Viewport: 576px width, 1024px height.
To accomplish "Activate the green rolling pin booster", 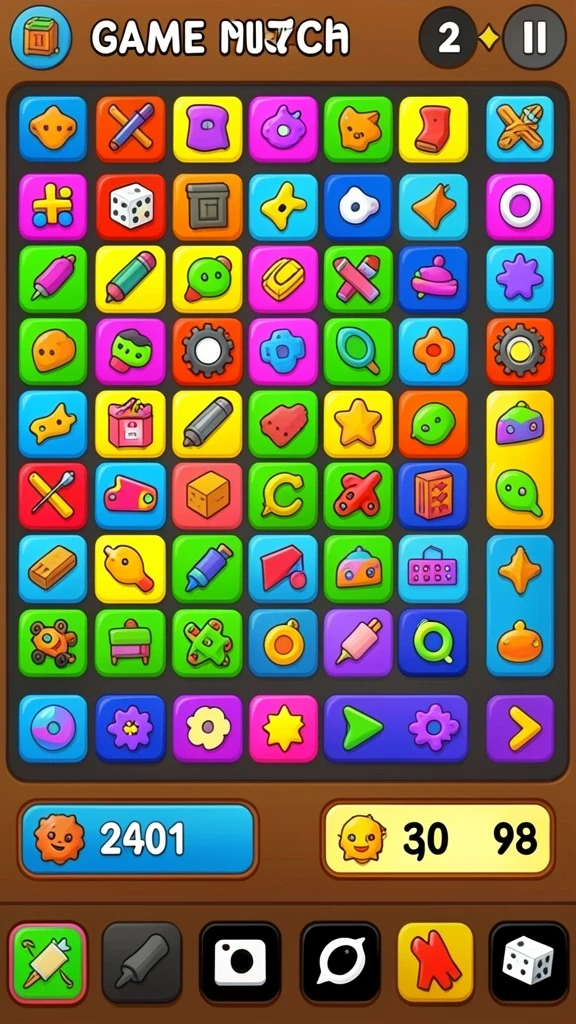I will [x=48, y=963].
